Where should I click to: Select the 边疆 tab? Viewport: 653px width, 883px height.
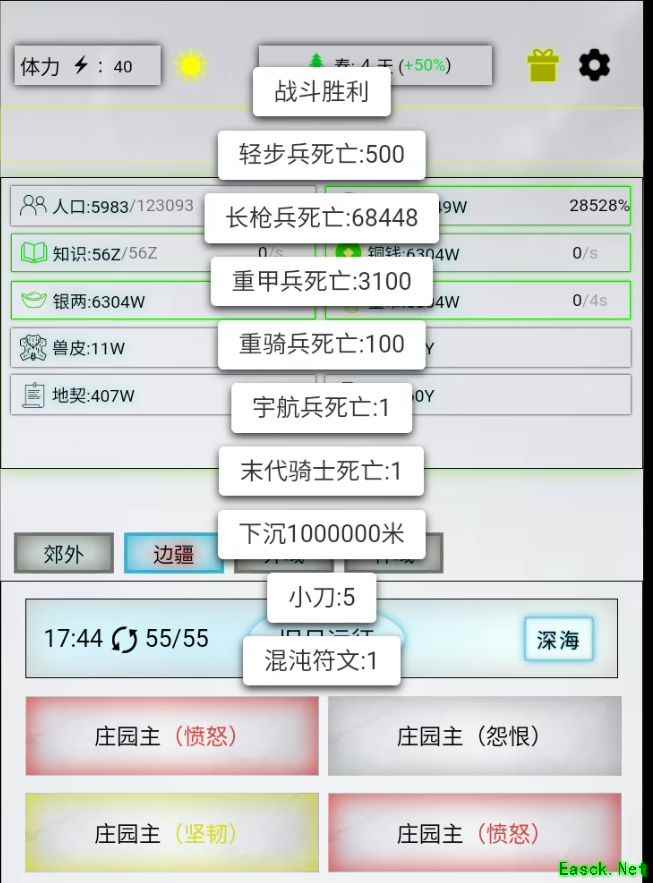(173, 553)
